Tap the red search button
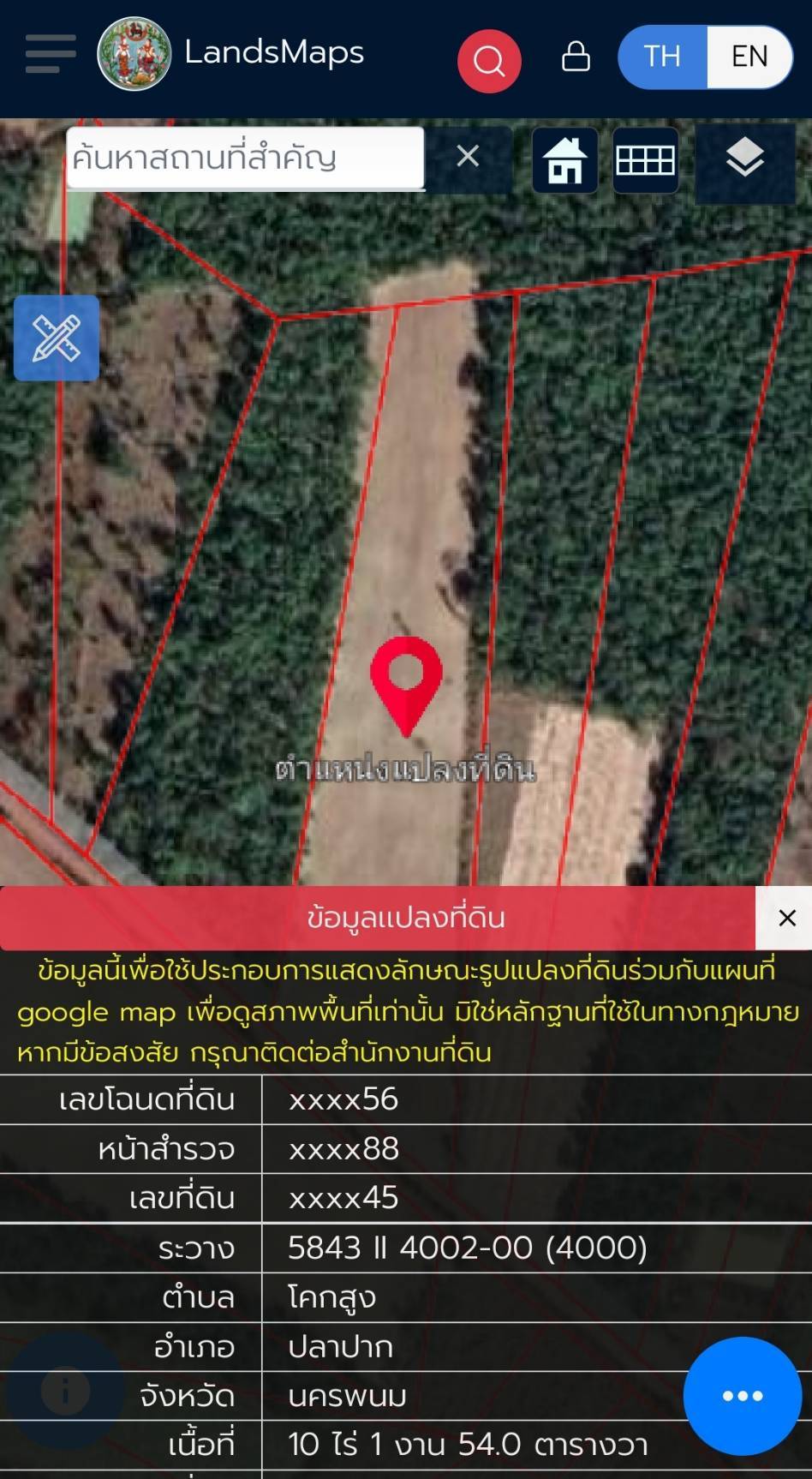 (489, 61)
